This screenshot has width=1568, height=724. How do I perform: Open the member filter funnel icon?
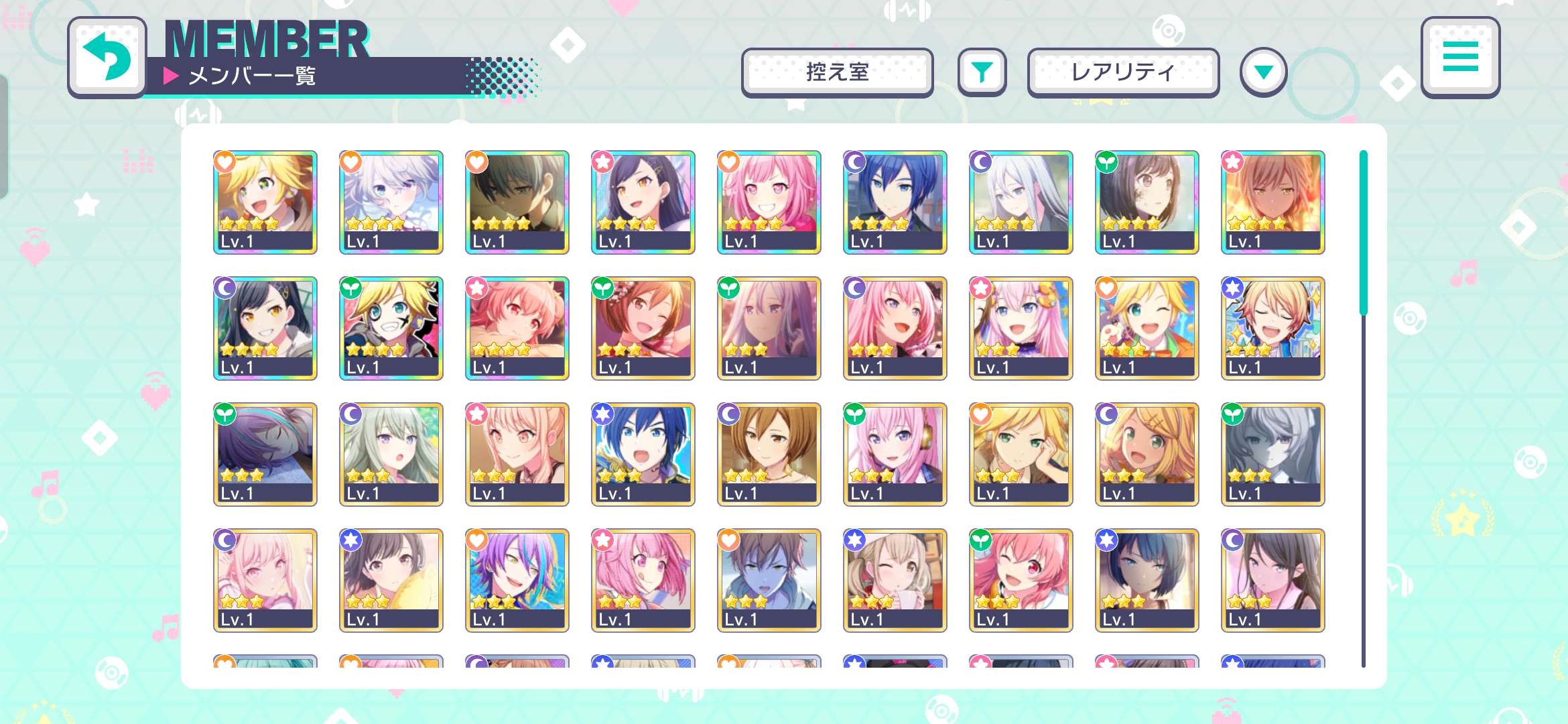982,72
